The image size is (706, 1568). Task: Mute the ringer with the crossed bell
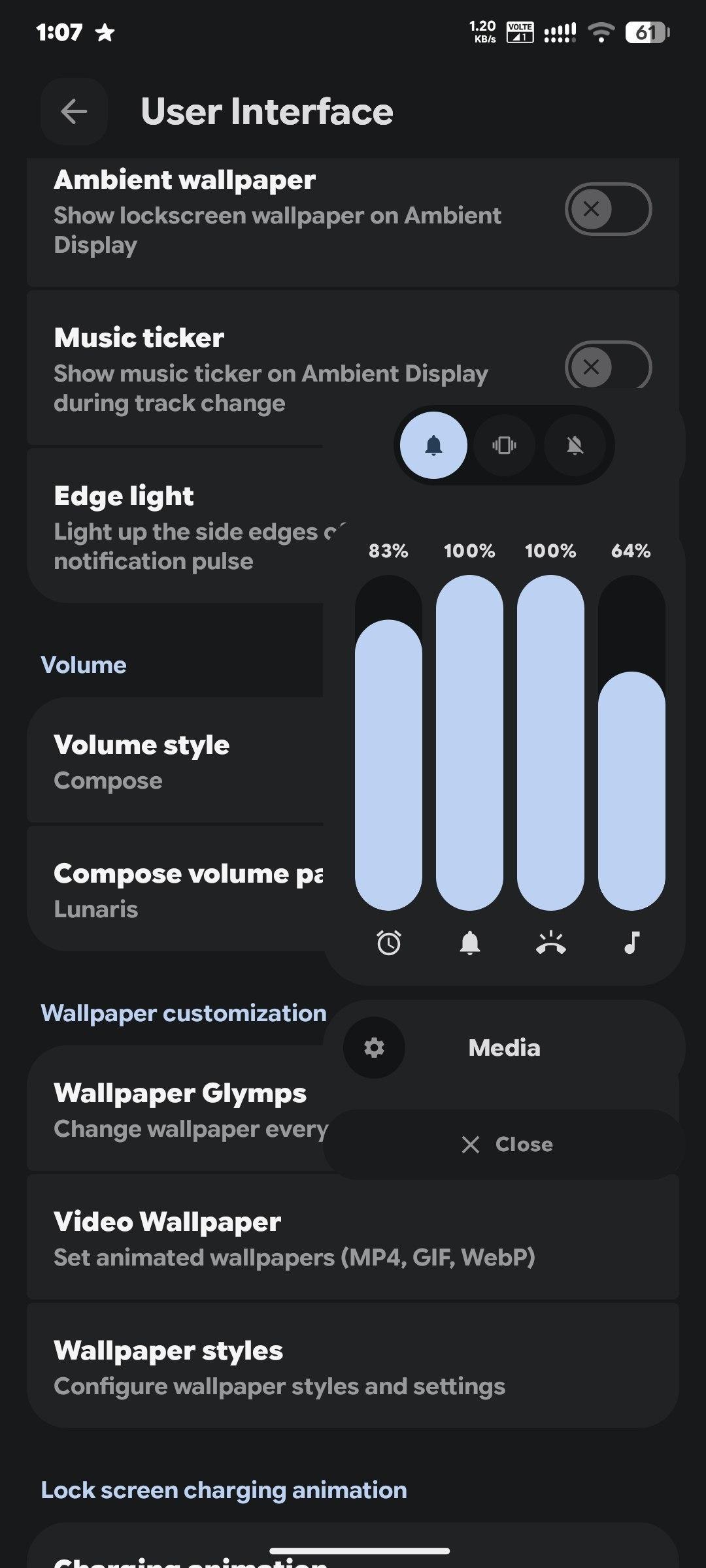575,446
